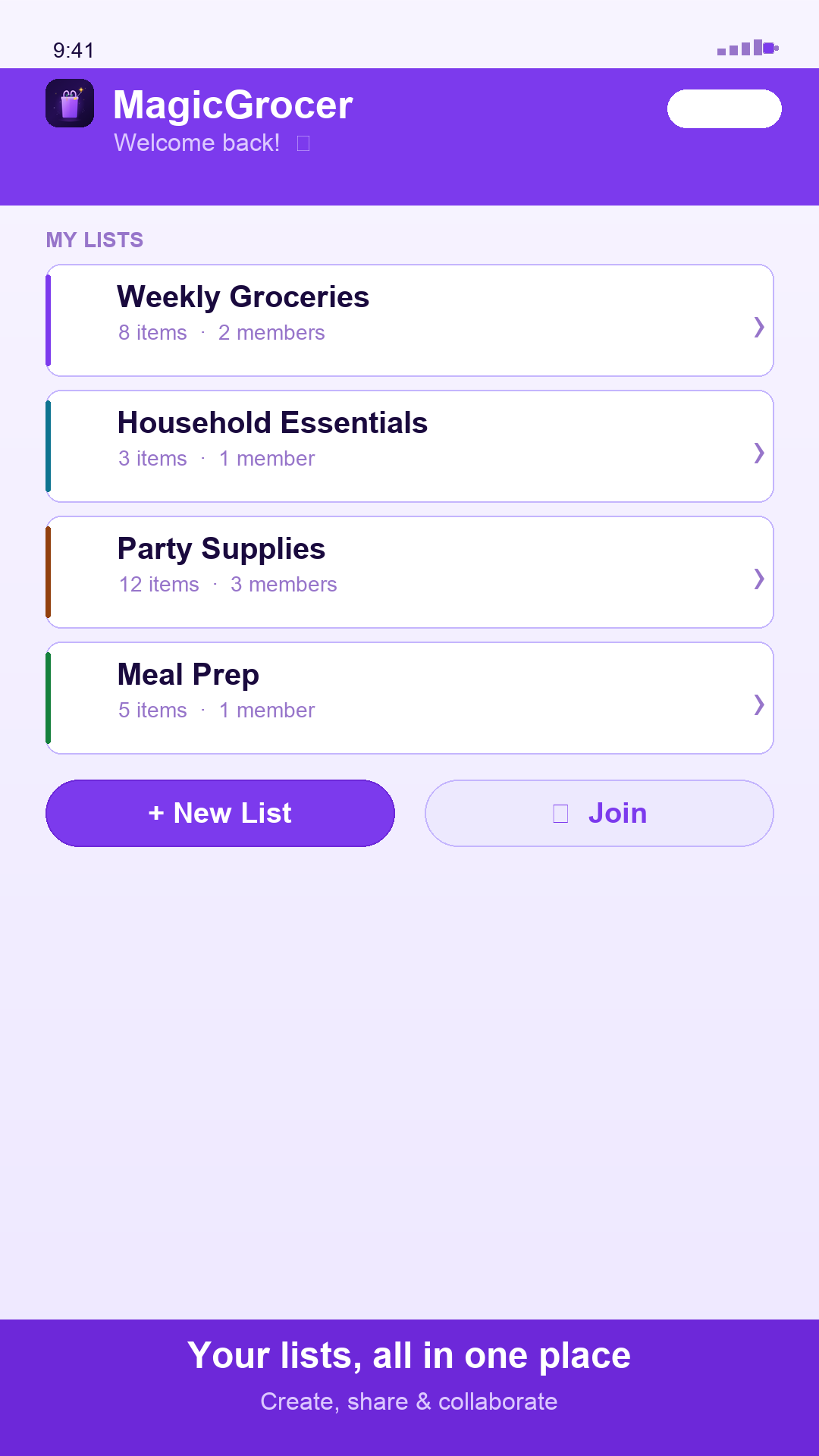Tap the Party Supplies list card
Viewport: 819px width, 1456px height.
point(409,571)
